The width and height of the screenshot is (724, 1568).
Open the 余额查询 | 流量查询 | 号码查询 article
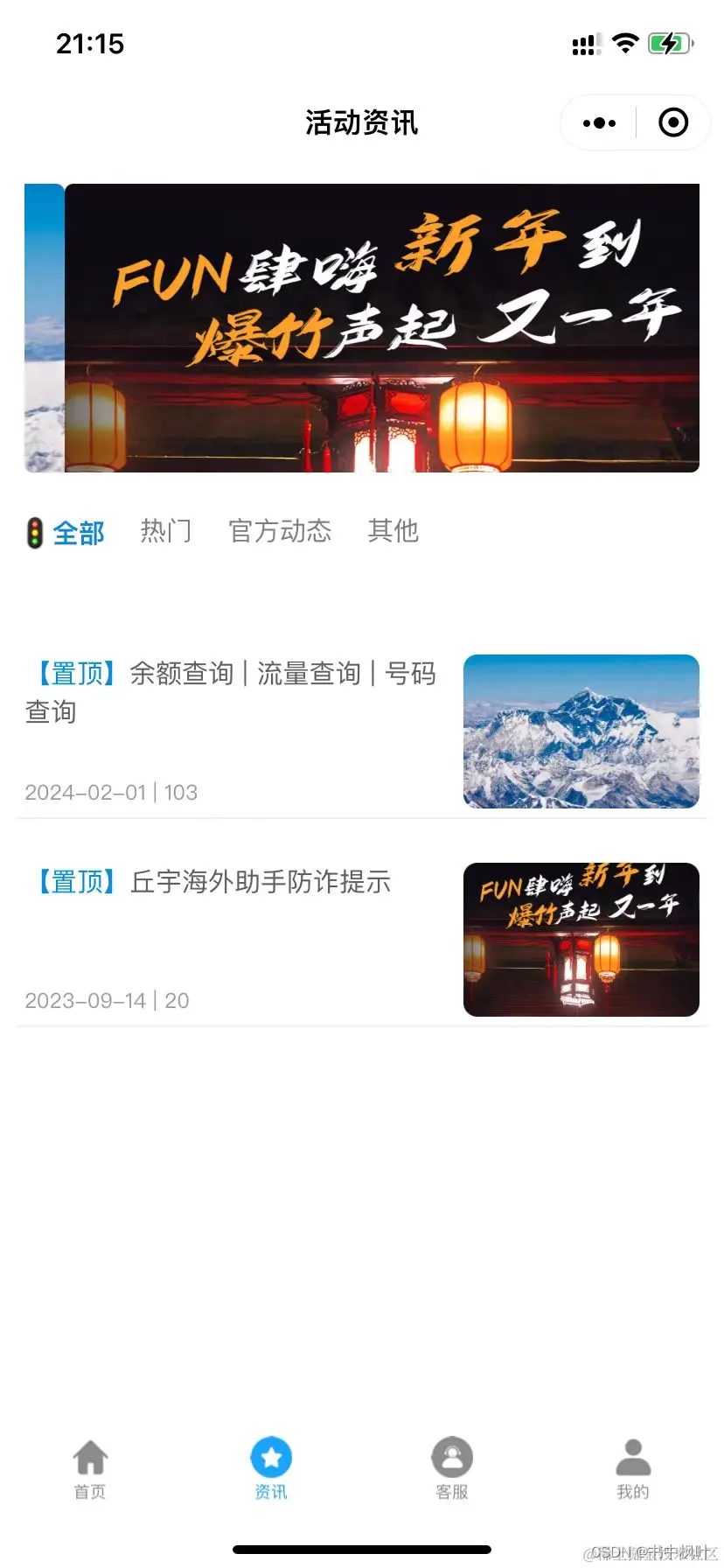coord(232,691)
